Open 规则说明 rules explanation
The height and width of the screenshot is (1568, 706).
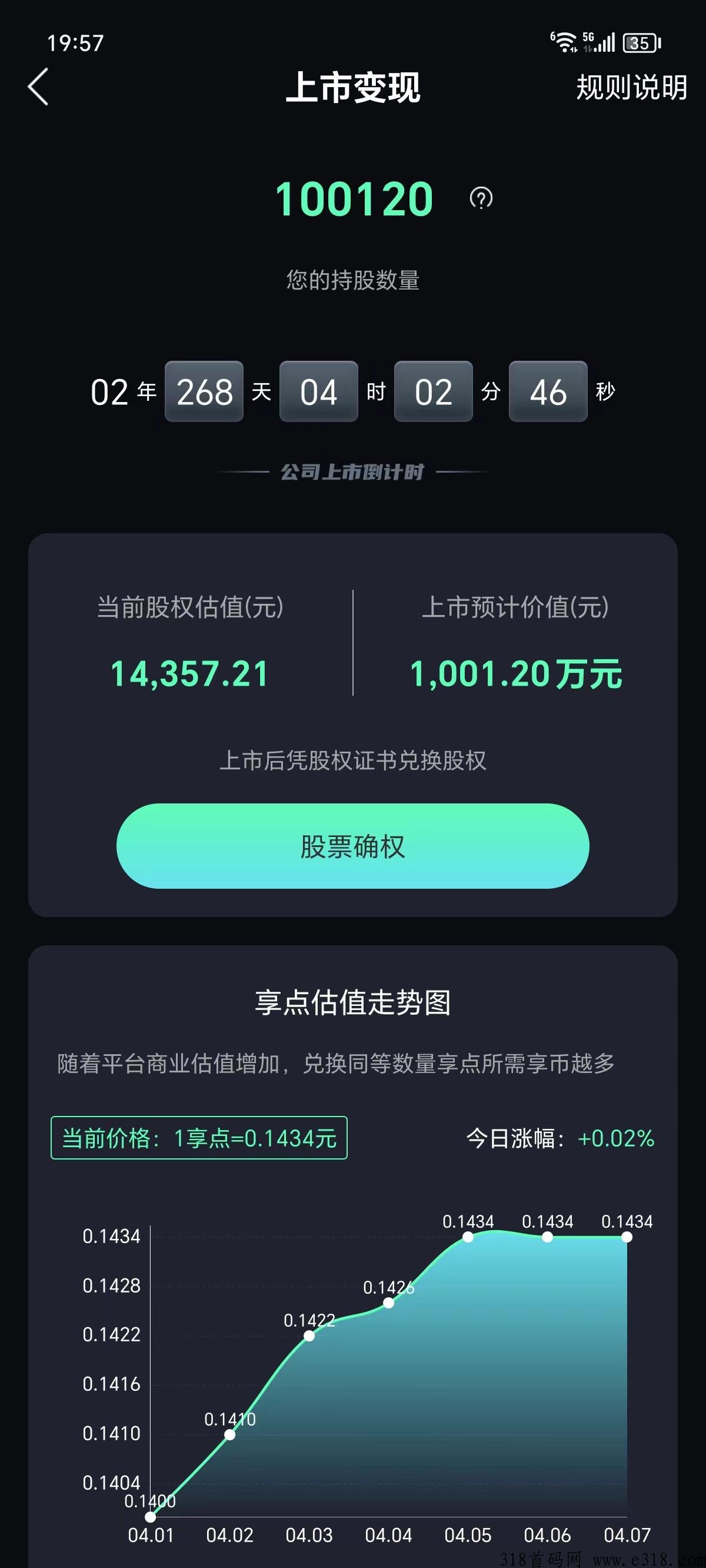631,87
